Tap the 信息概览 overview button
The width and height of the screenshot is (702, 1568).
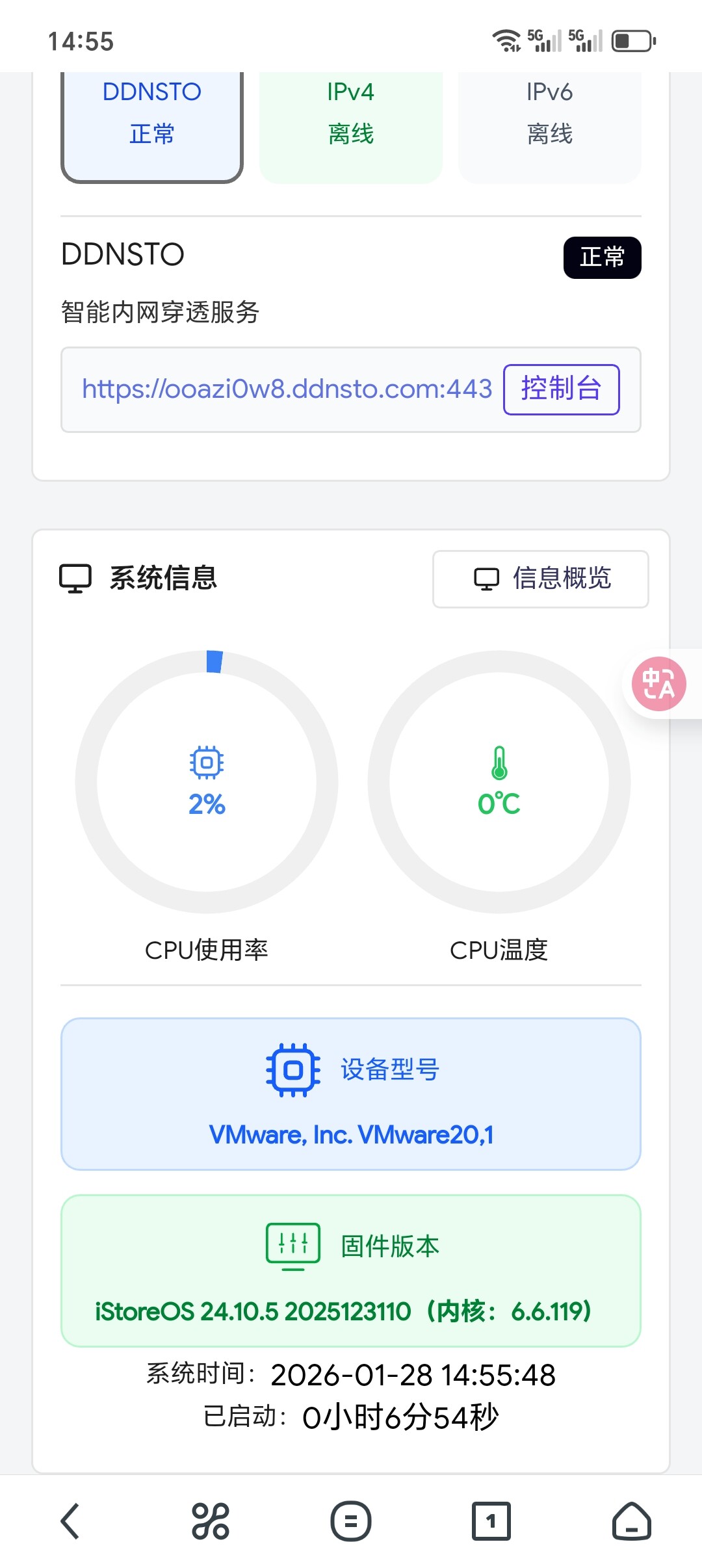[x=540, y=579]
